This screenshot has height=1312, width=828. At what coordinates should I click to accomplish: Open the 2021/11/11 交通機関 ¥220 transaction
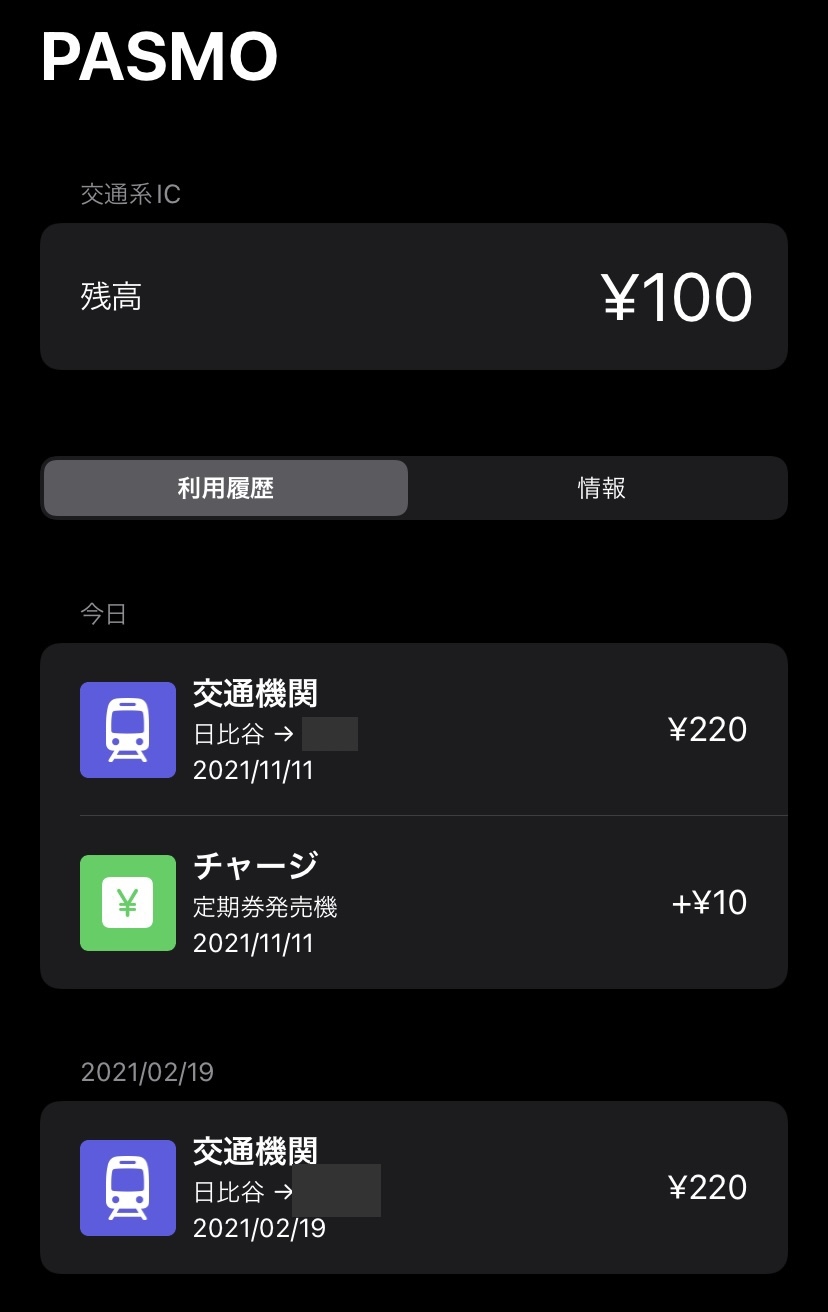click(x=414, y=730)
